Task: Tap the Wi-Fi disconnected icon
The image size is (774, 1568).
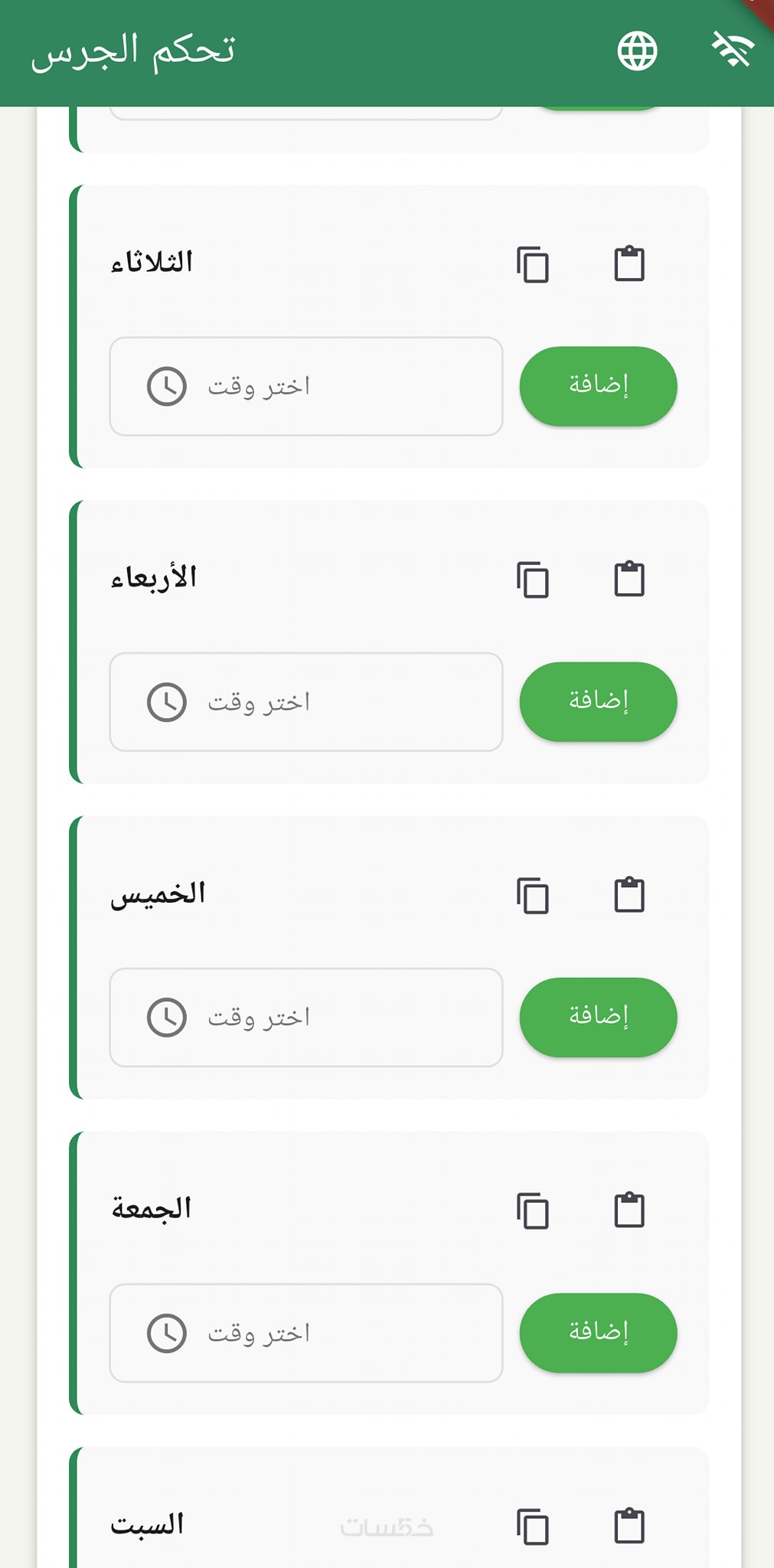Action: (x=733, y=50)
